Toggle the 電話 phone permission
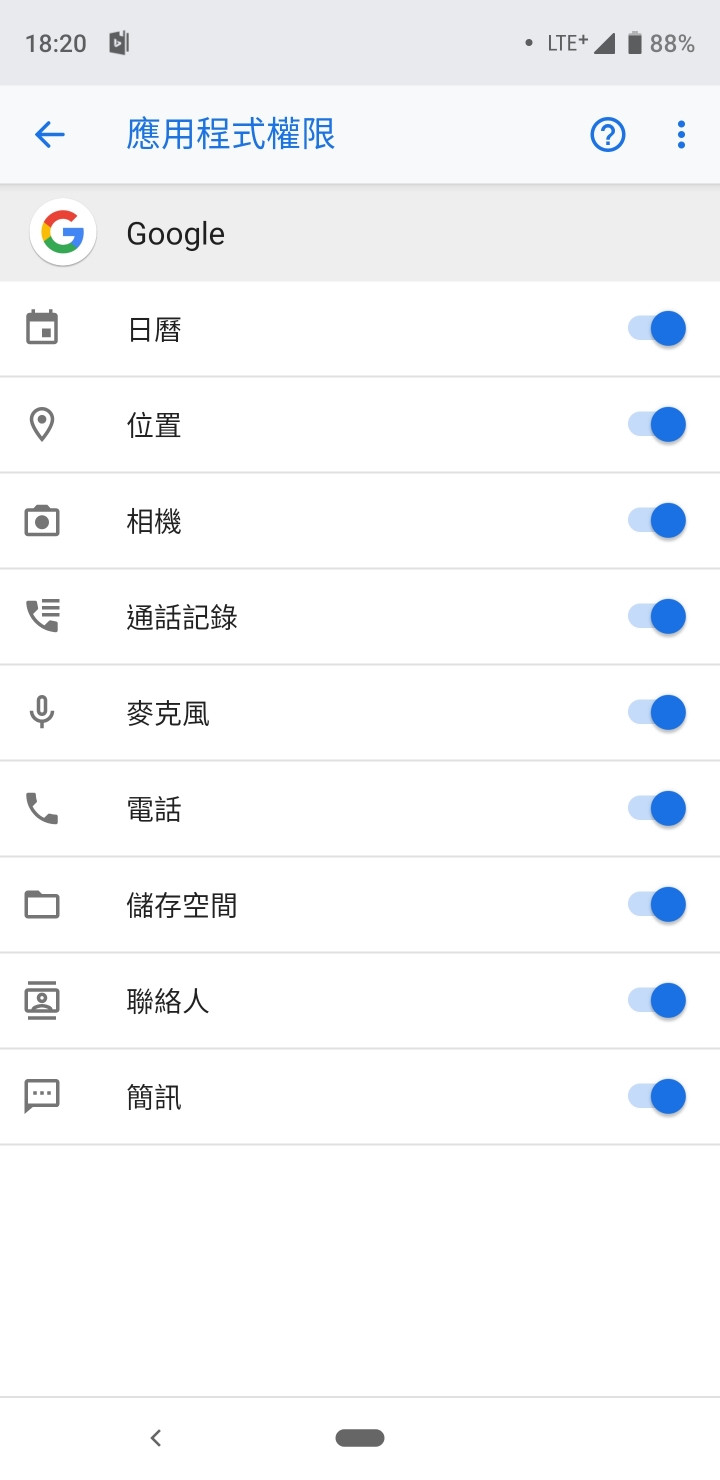This screenshot has width=720, height=1480. click(657, 808)
